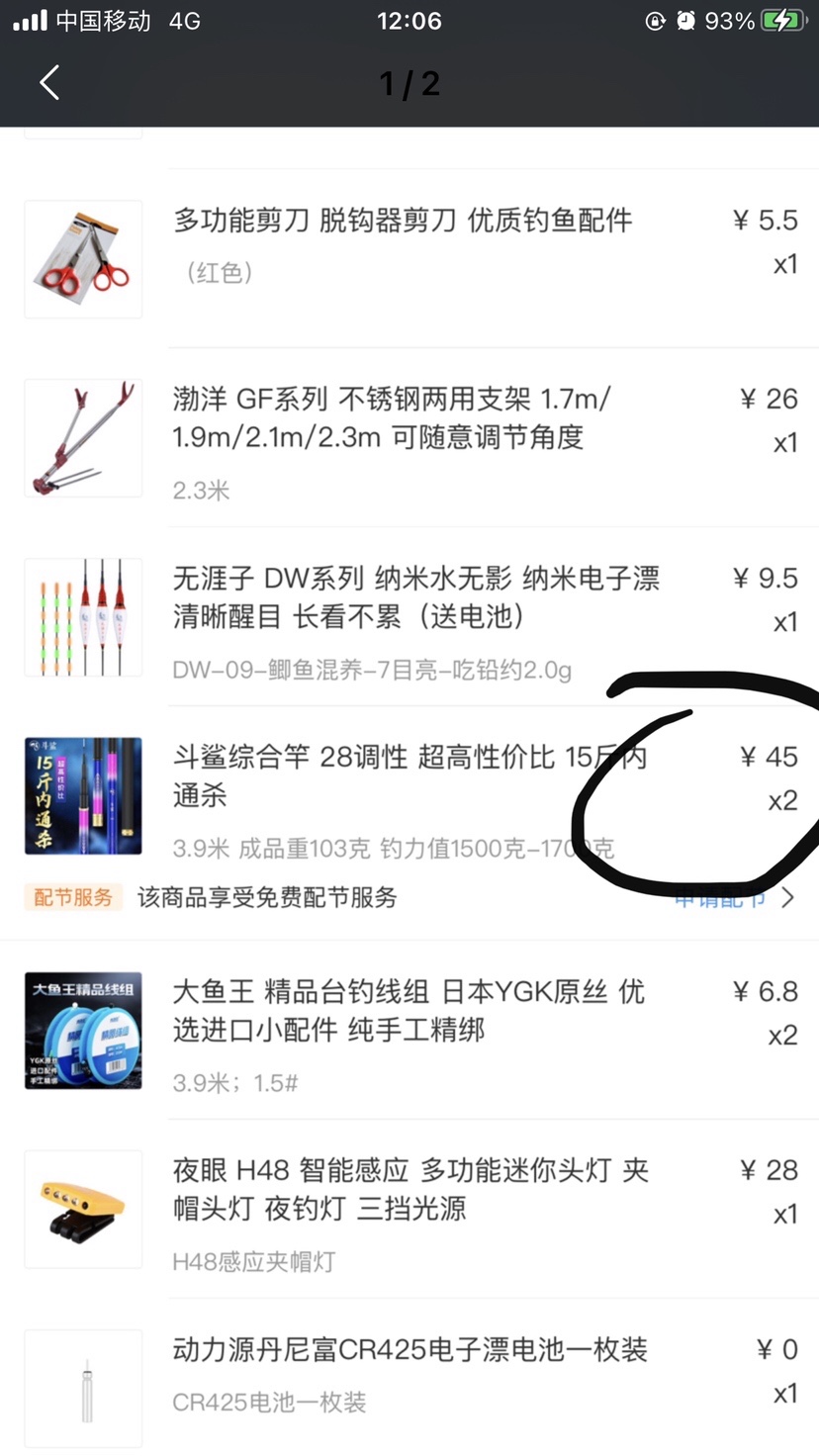Switch to page 2 via the 1/2 indicator
Screen dimensions: 819x1456
point(409,83)
